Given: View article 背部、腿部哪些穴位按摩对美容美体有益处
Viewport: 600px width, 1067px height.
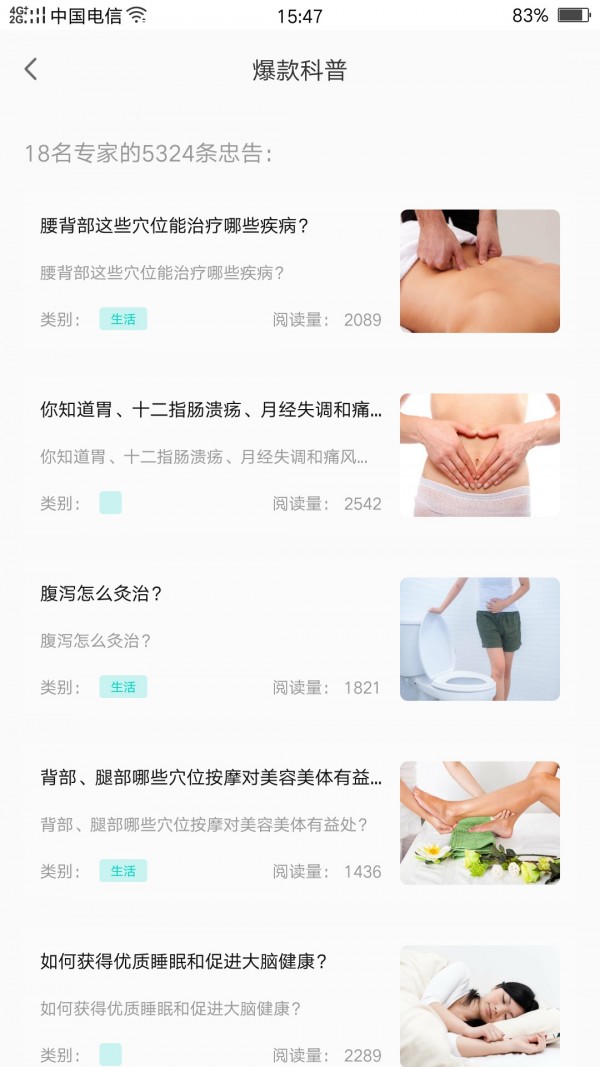Looking at the screenshot, I should [x=211, y=778].
